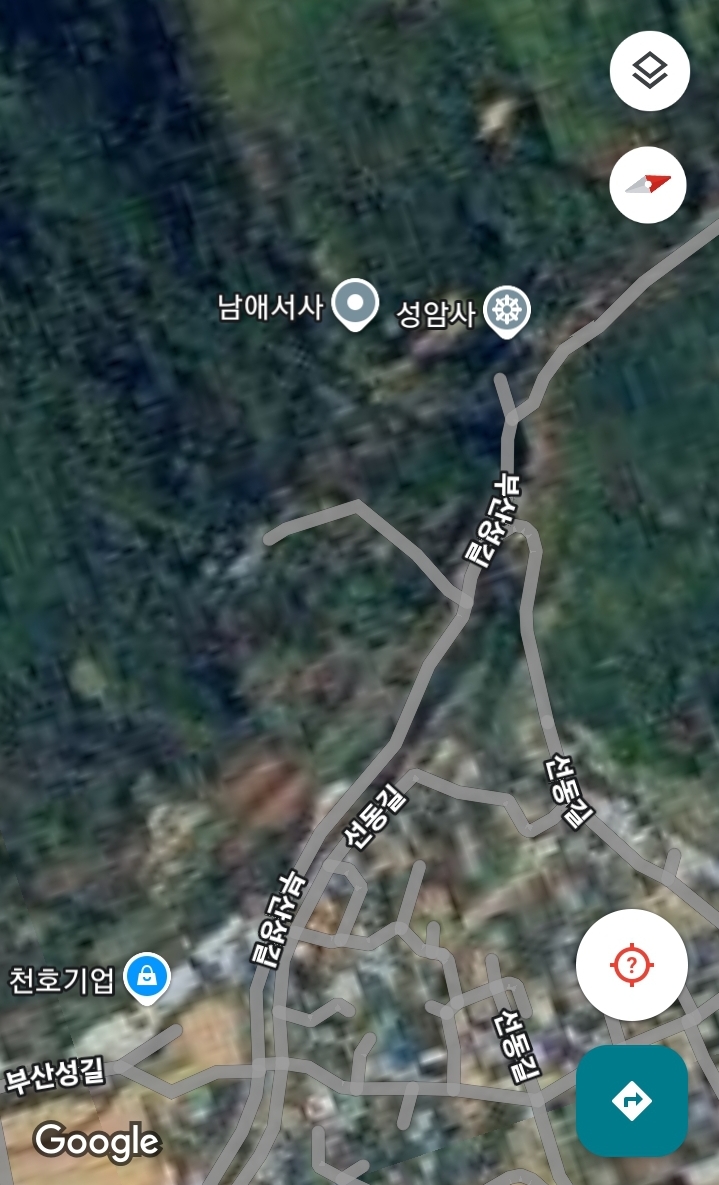Tap the compass to reset north

pos(648,184)
